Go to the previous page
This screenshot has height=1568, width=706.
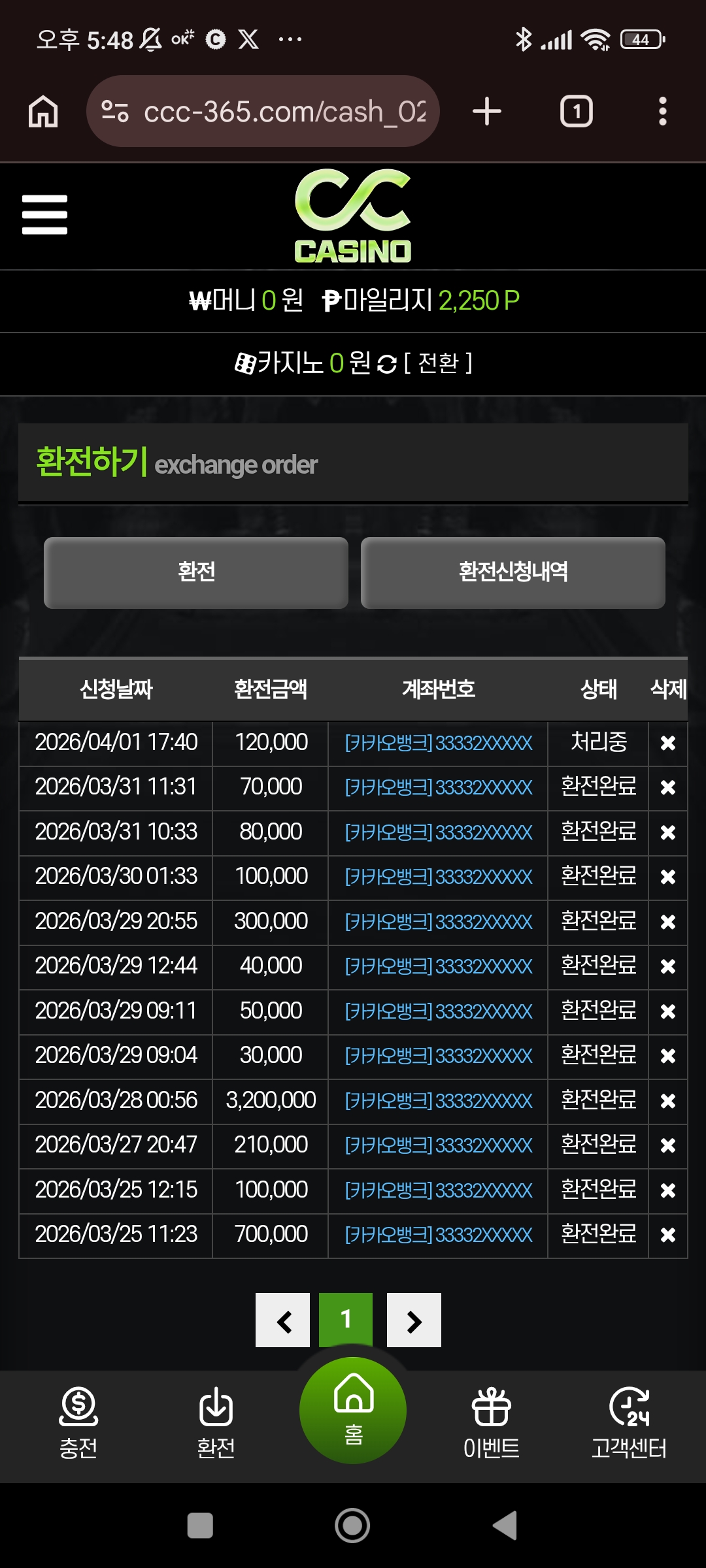pos(282,1320)
